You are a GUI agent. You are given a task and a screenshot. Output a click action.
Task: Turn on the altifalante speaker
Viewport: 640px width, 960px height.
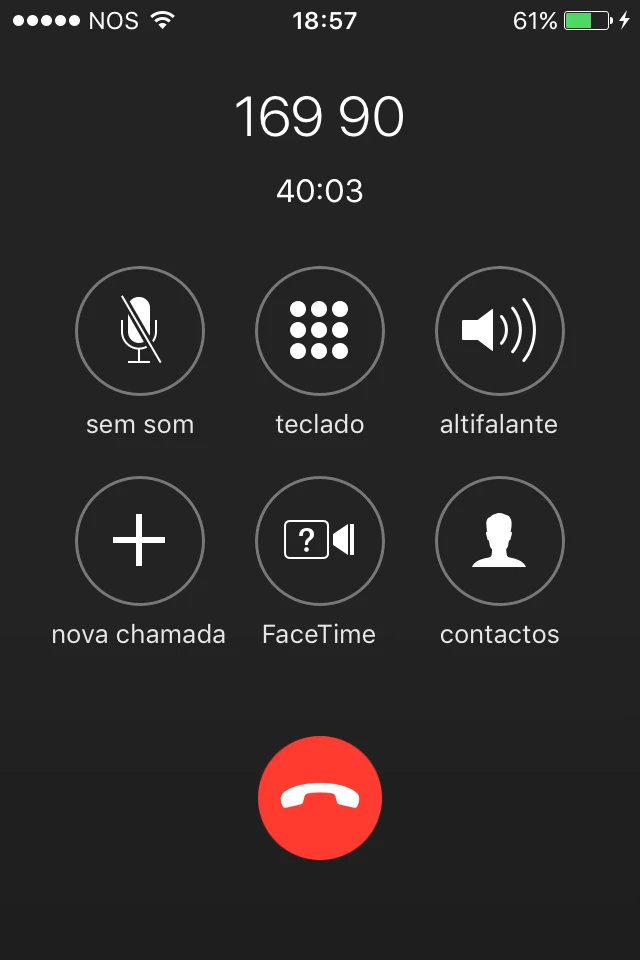[500, 331]
